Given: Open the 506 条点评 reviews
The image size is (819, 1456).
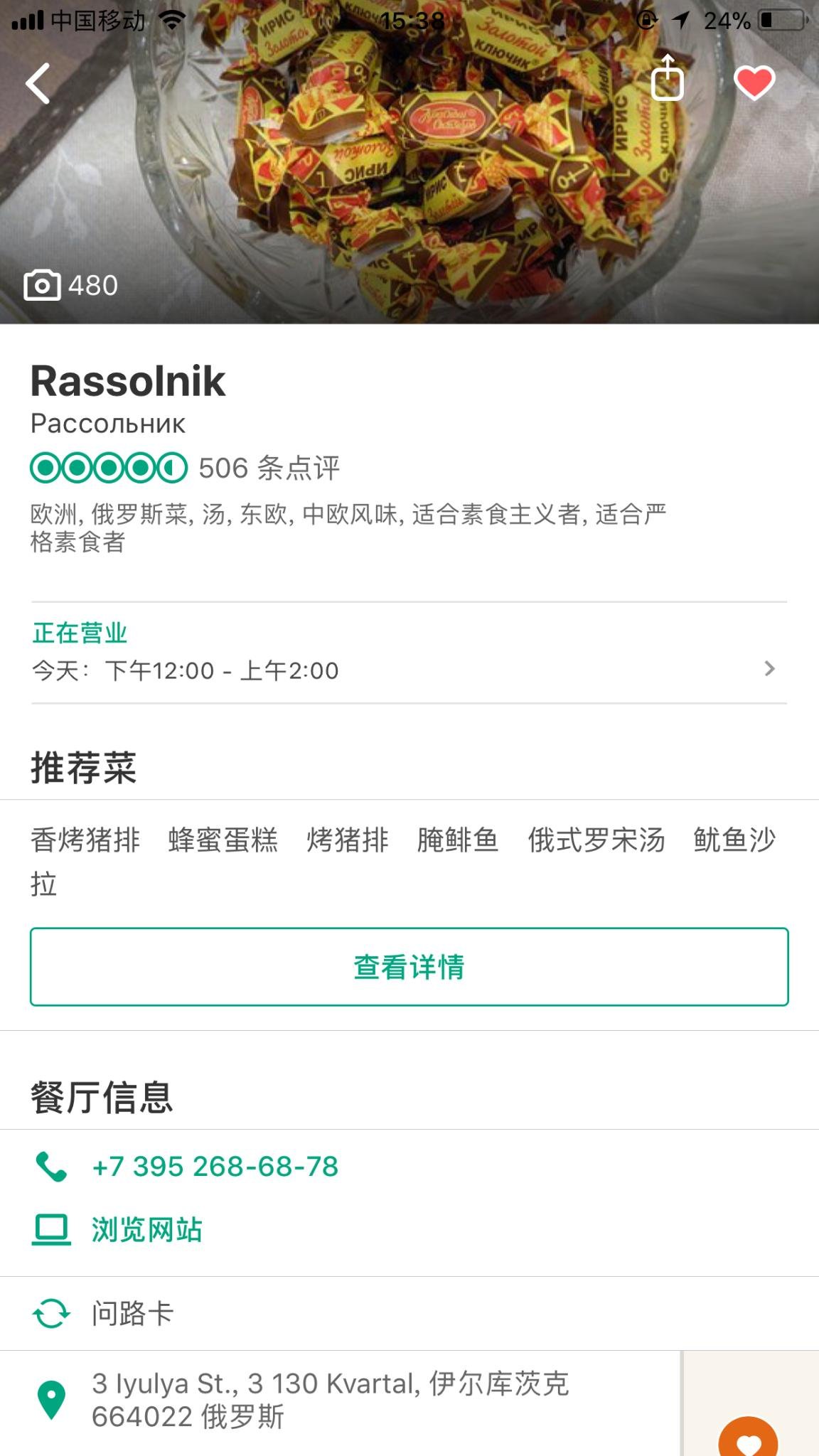Looking at the screenshot, I should tap(269, 468).
